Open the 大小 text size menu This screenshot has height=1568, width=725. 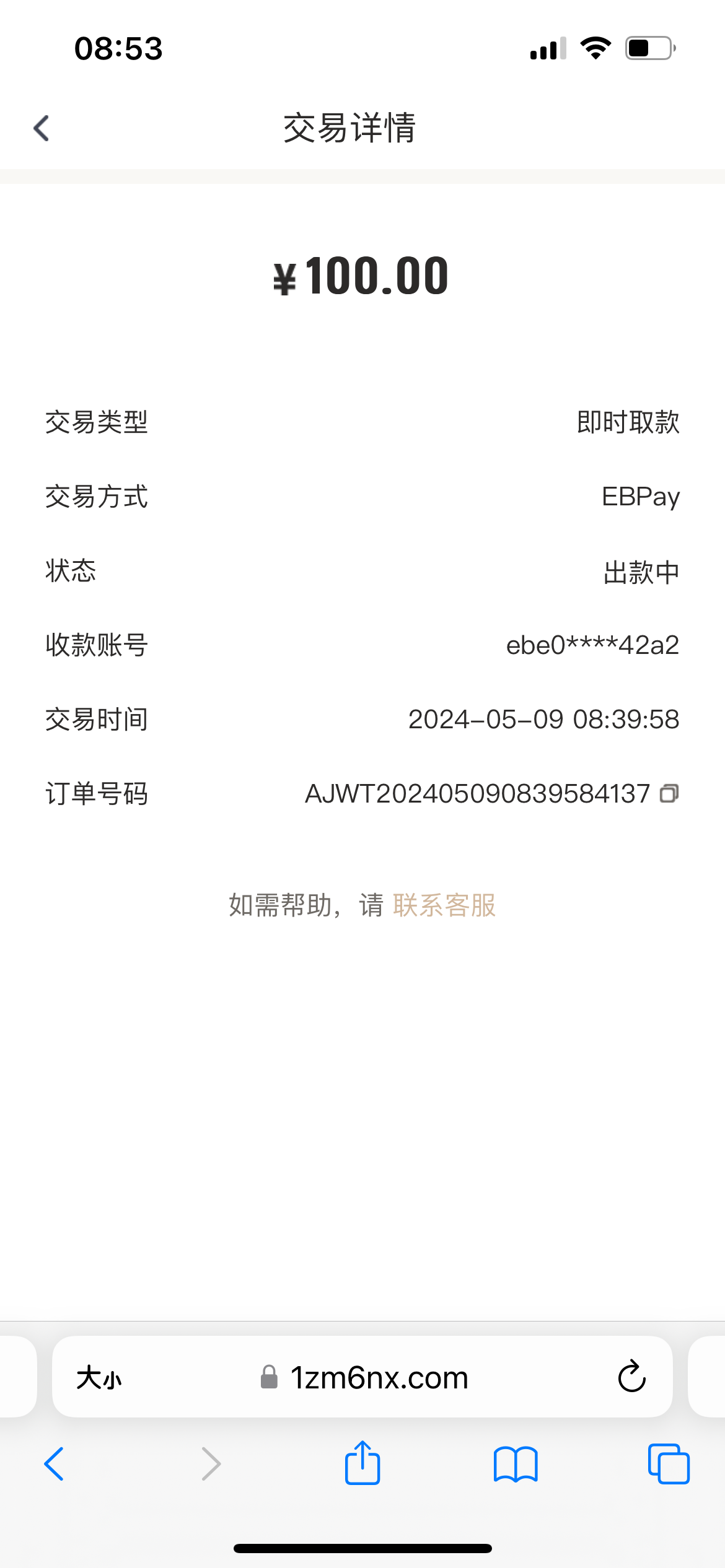[x=99, y=1378]
